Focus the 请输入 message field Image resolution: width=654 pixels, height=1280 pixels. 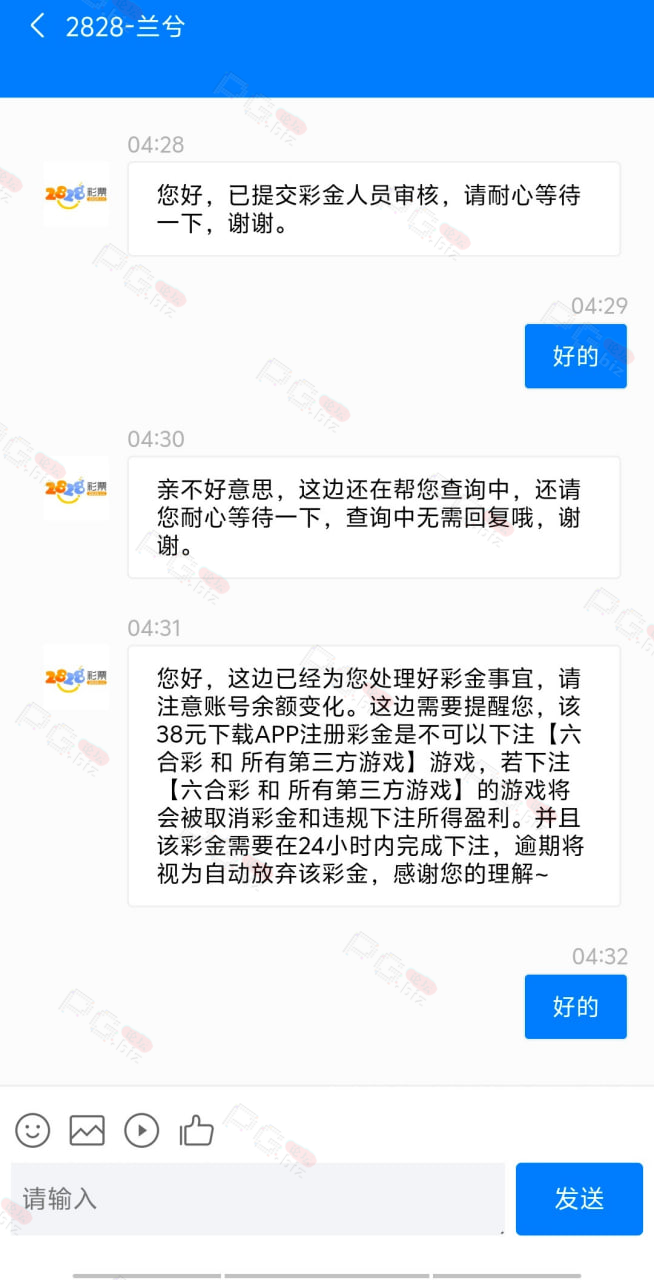pos(258,1198)
